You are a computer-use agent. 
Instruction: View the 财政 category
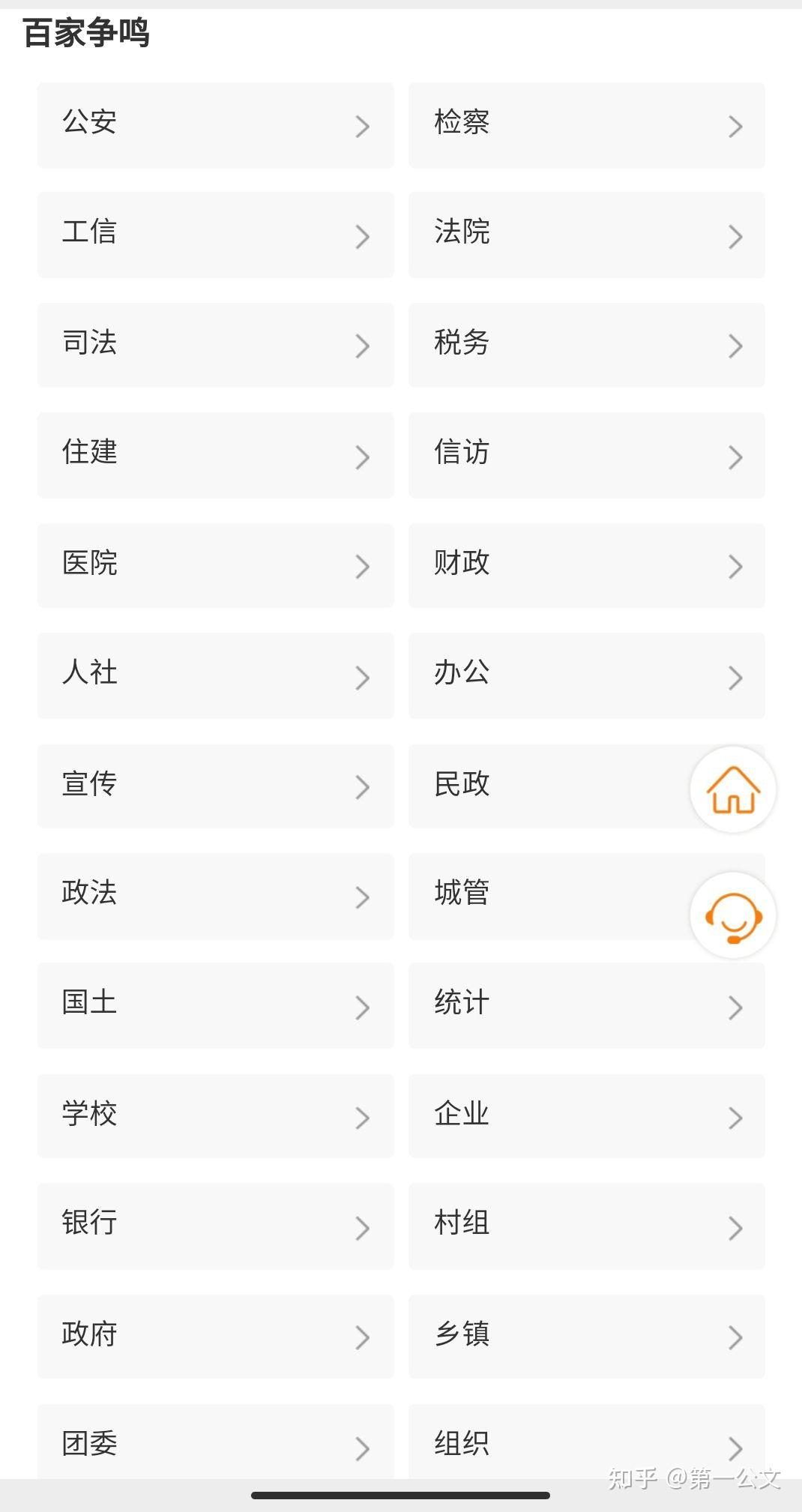tap(586, 565)
